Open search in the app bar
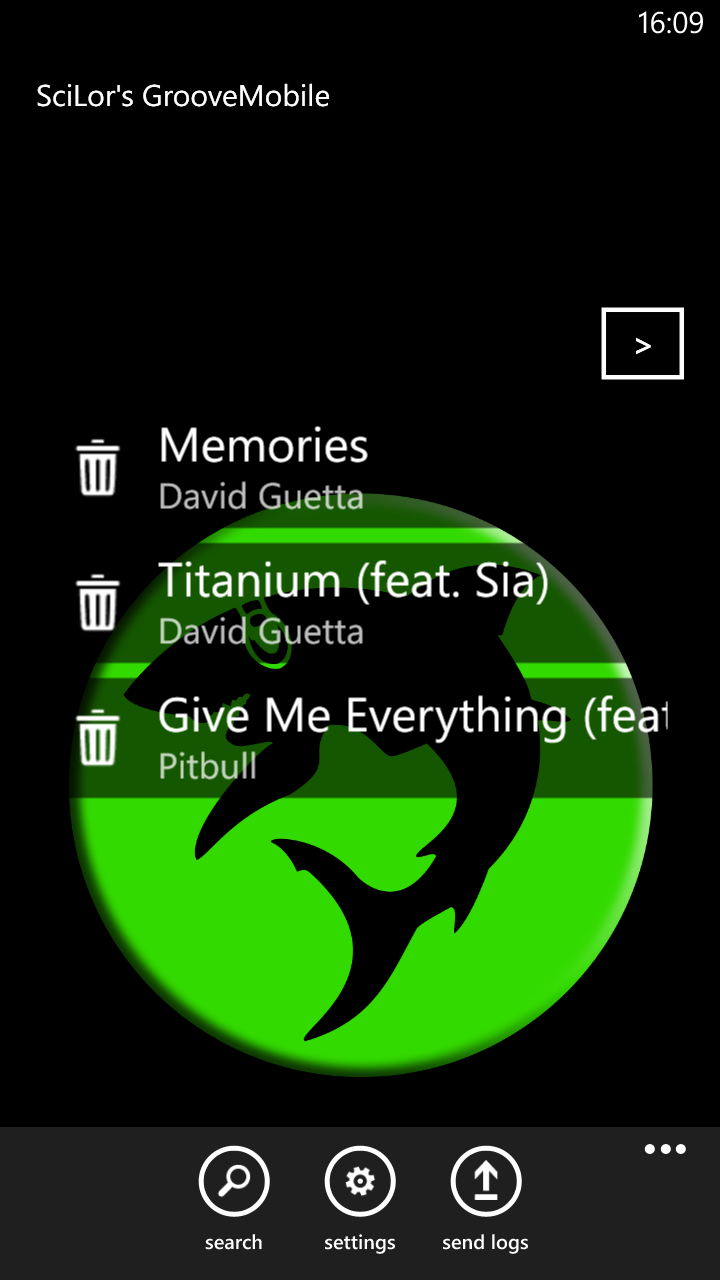This screenshot has height=1280, width=720. (234, 1199)
